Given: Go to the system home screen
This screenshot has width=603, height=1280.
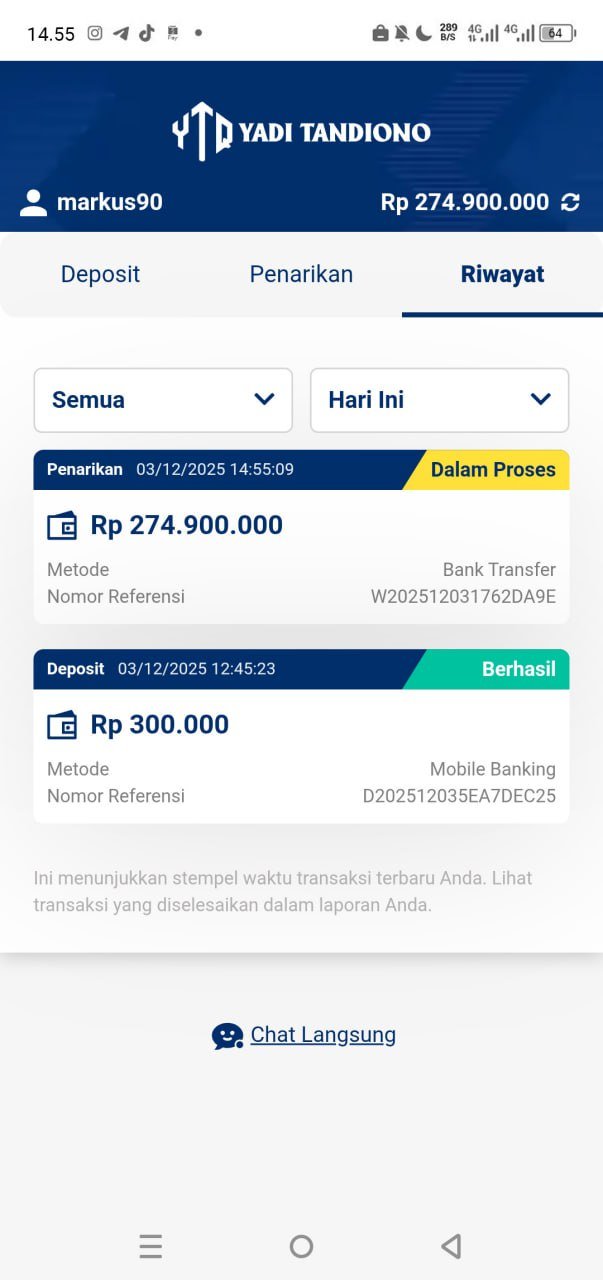Looking at the screenshot, I should click(301, 1246).
